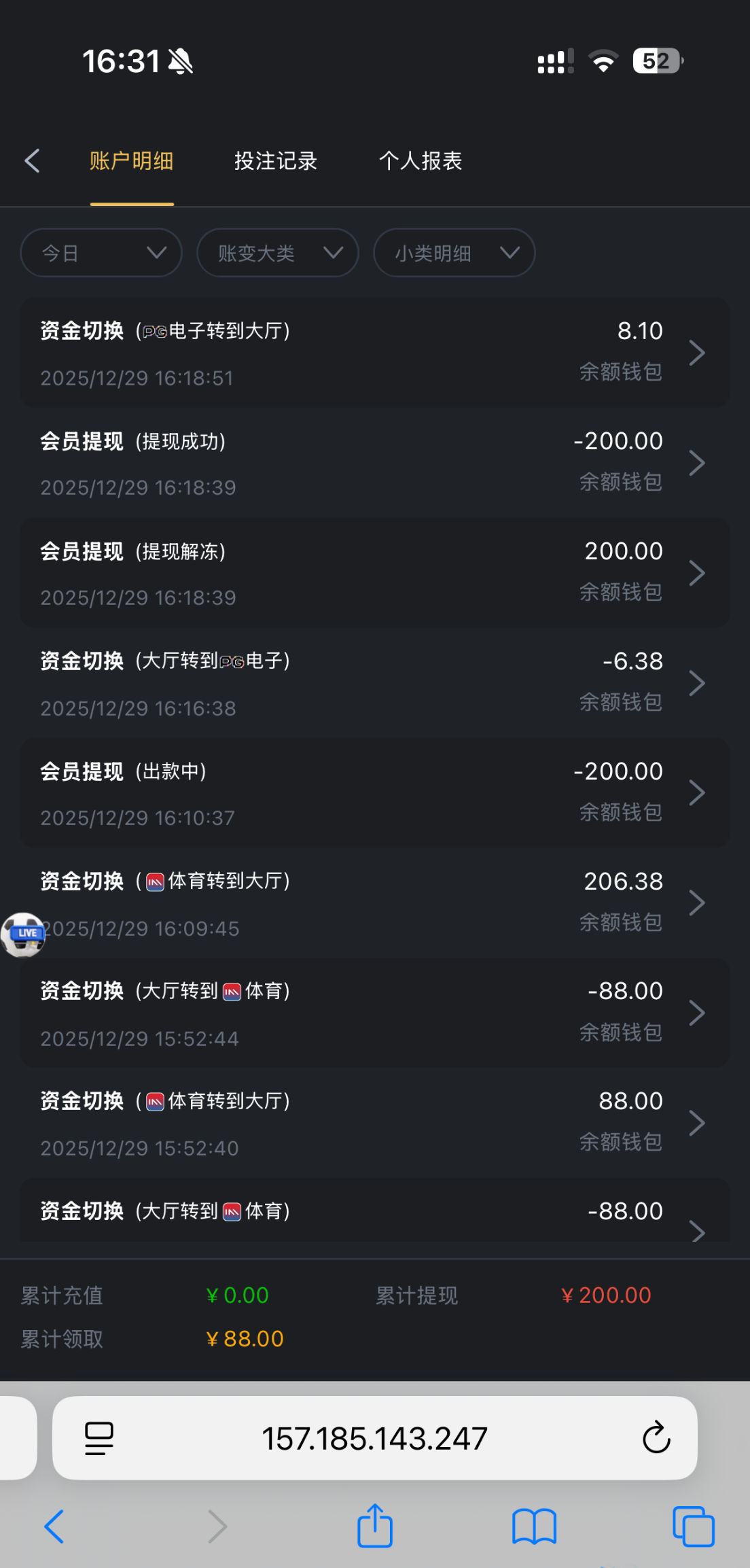
Task: Tap the 157.185.143.247 address field
Action: click(x=374, y=1438)
